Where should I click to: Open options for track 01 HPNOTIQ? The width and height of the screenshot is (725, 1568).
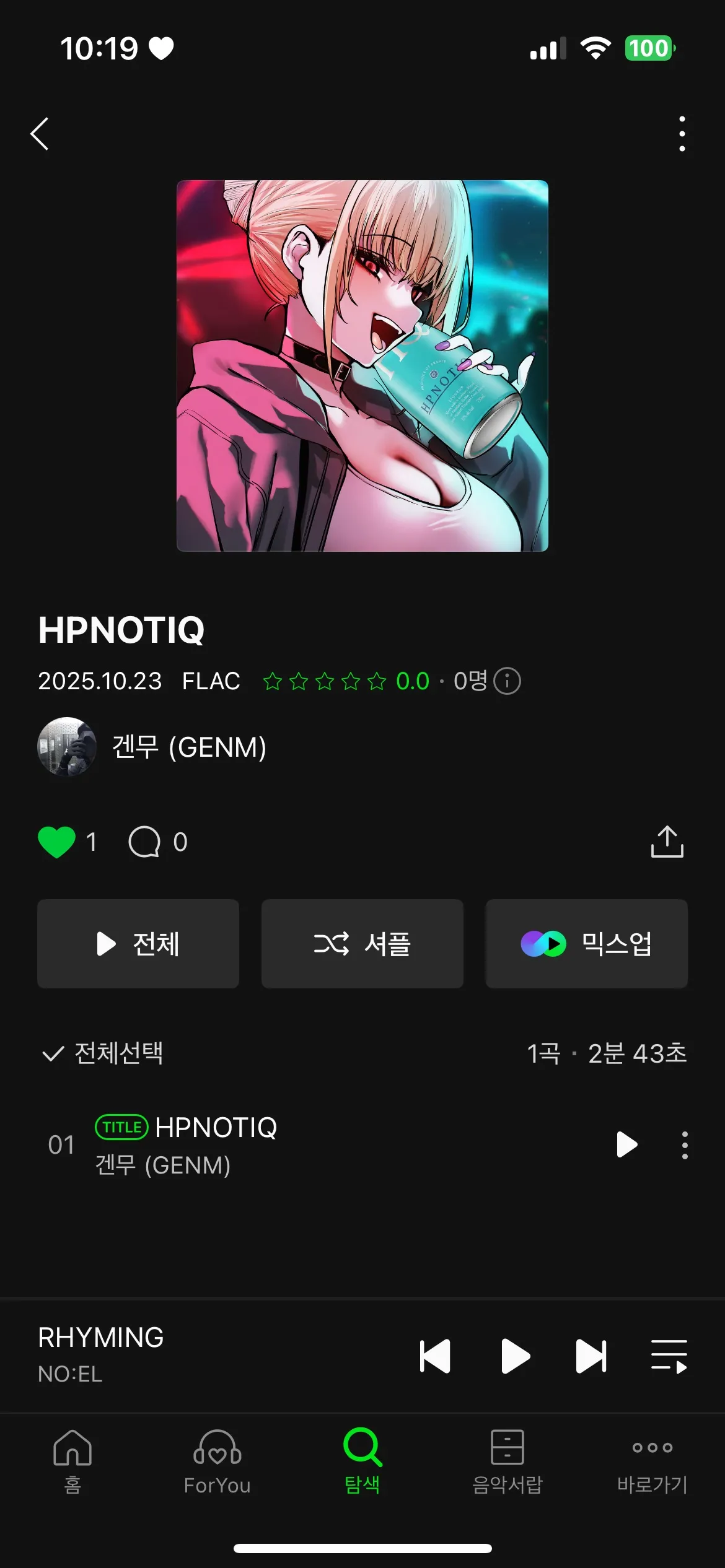[685, 1145]
